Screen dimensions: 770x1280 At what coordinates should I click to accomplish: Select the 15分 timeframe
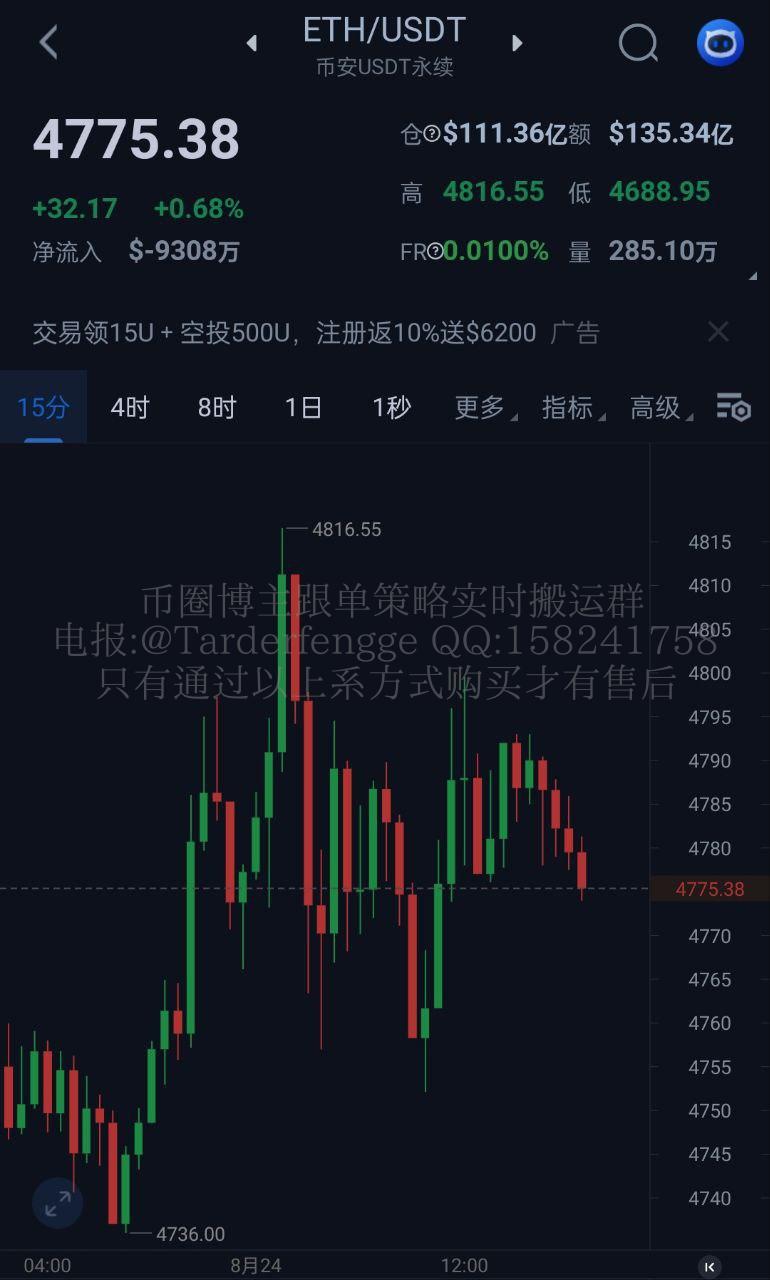[x=43, y=408]
